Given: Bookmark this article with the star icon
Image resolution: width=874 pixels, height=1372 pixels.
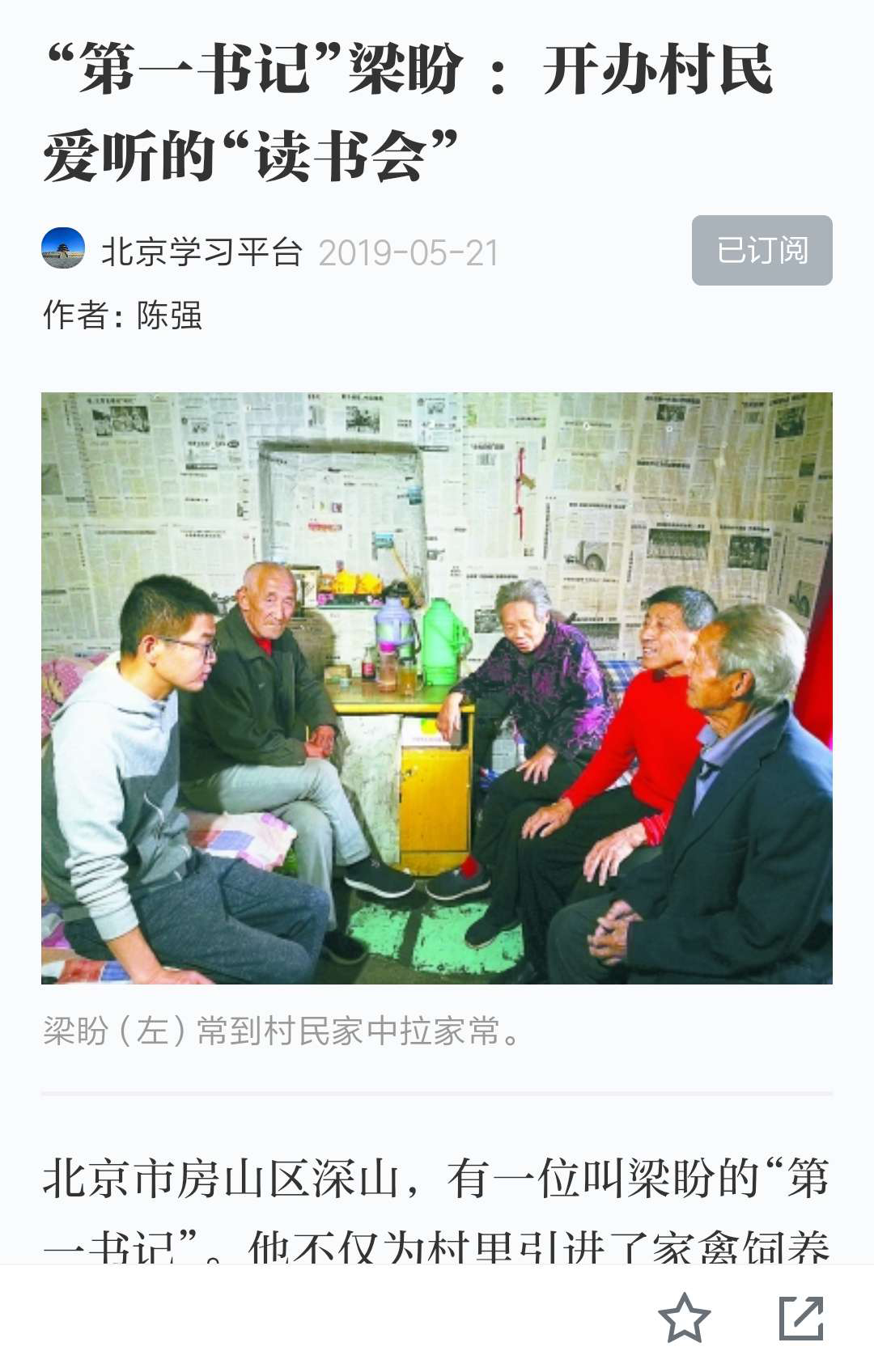Looking at the screenshot, I should click(x=684, y=1318).
